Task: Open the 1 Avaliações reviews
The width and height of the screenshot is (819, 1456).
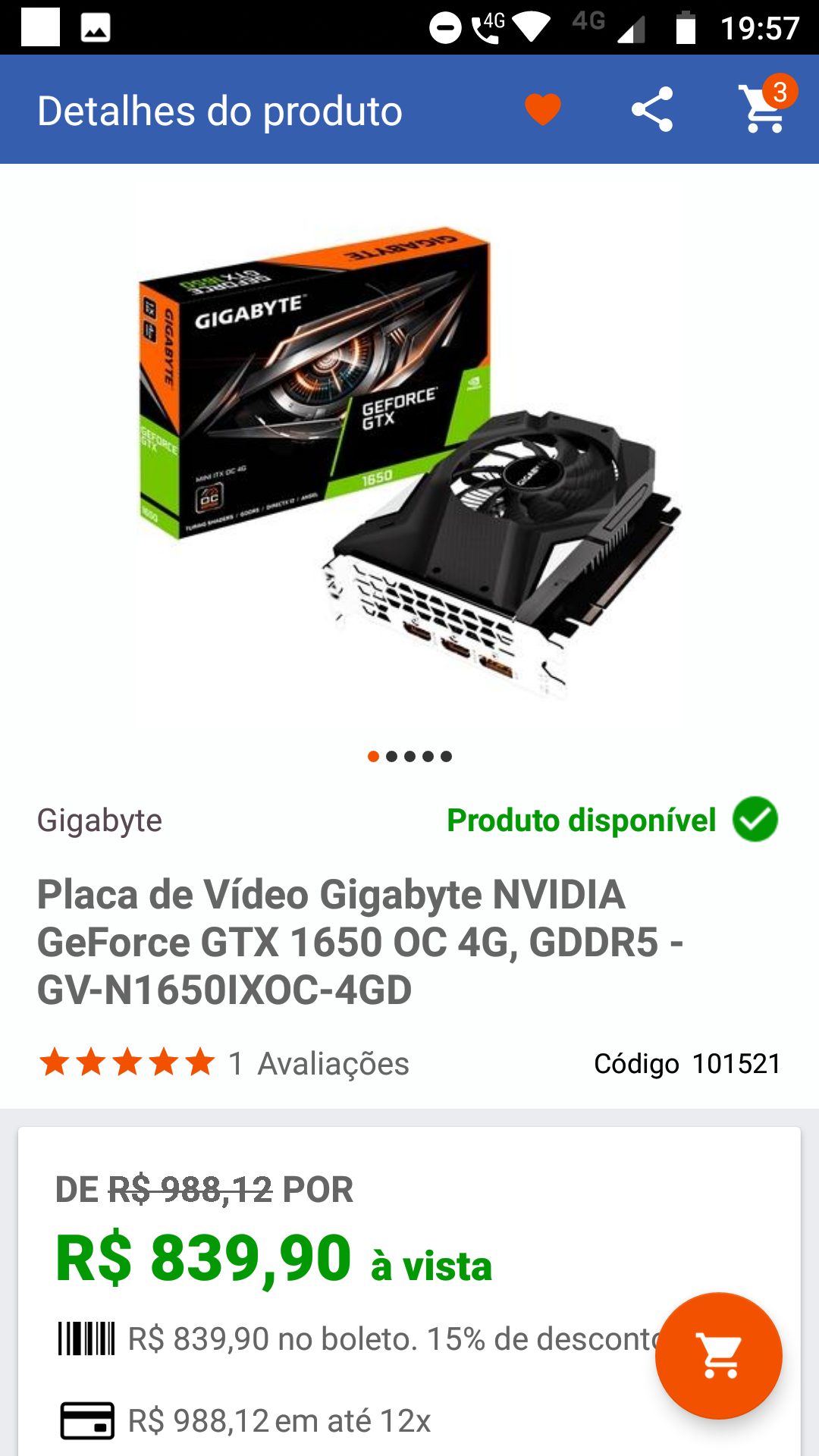Action: [318, 1063]
